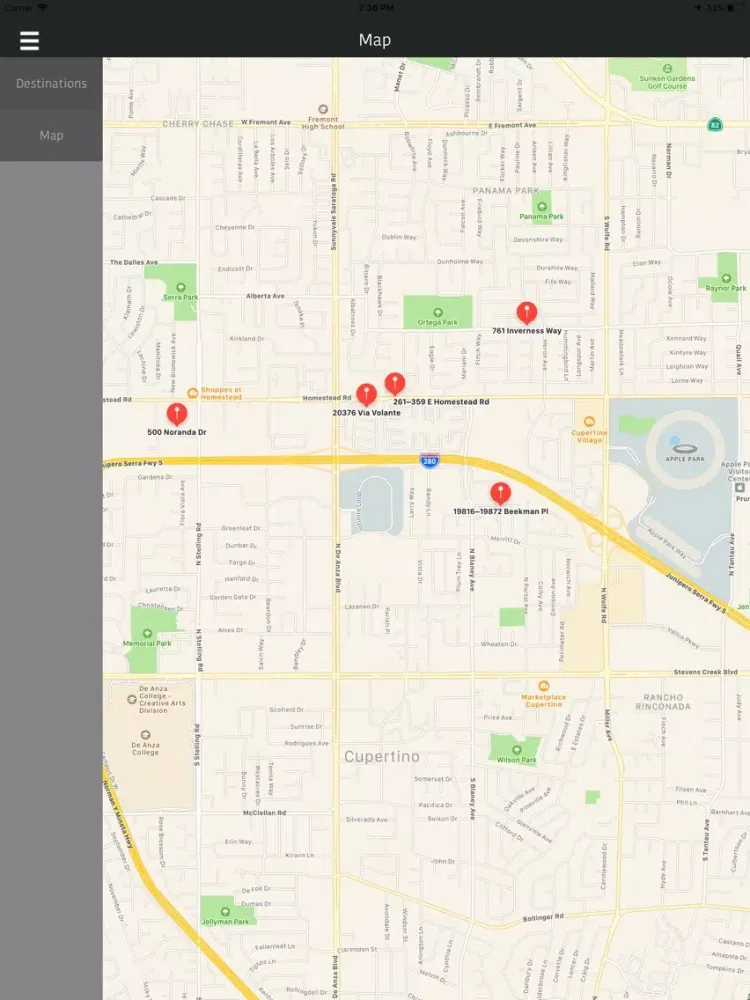
Task: Open the 20376 Via Volante pin
Action: coord(366,393)
